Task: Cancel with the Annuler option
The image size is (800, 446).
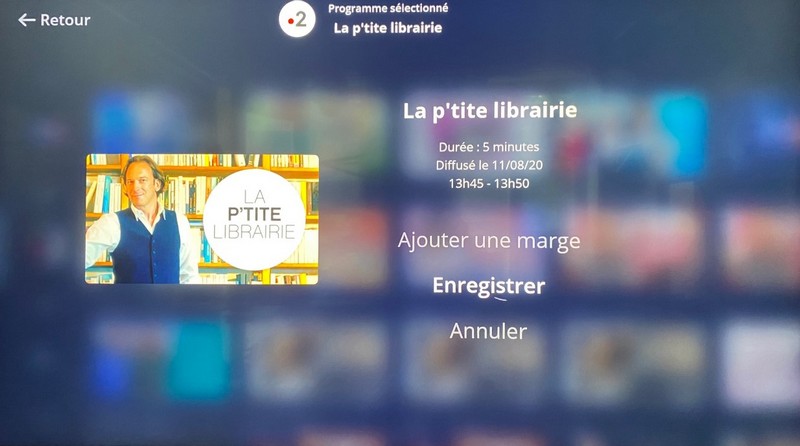Action: (x=488, y=331)
